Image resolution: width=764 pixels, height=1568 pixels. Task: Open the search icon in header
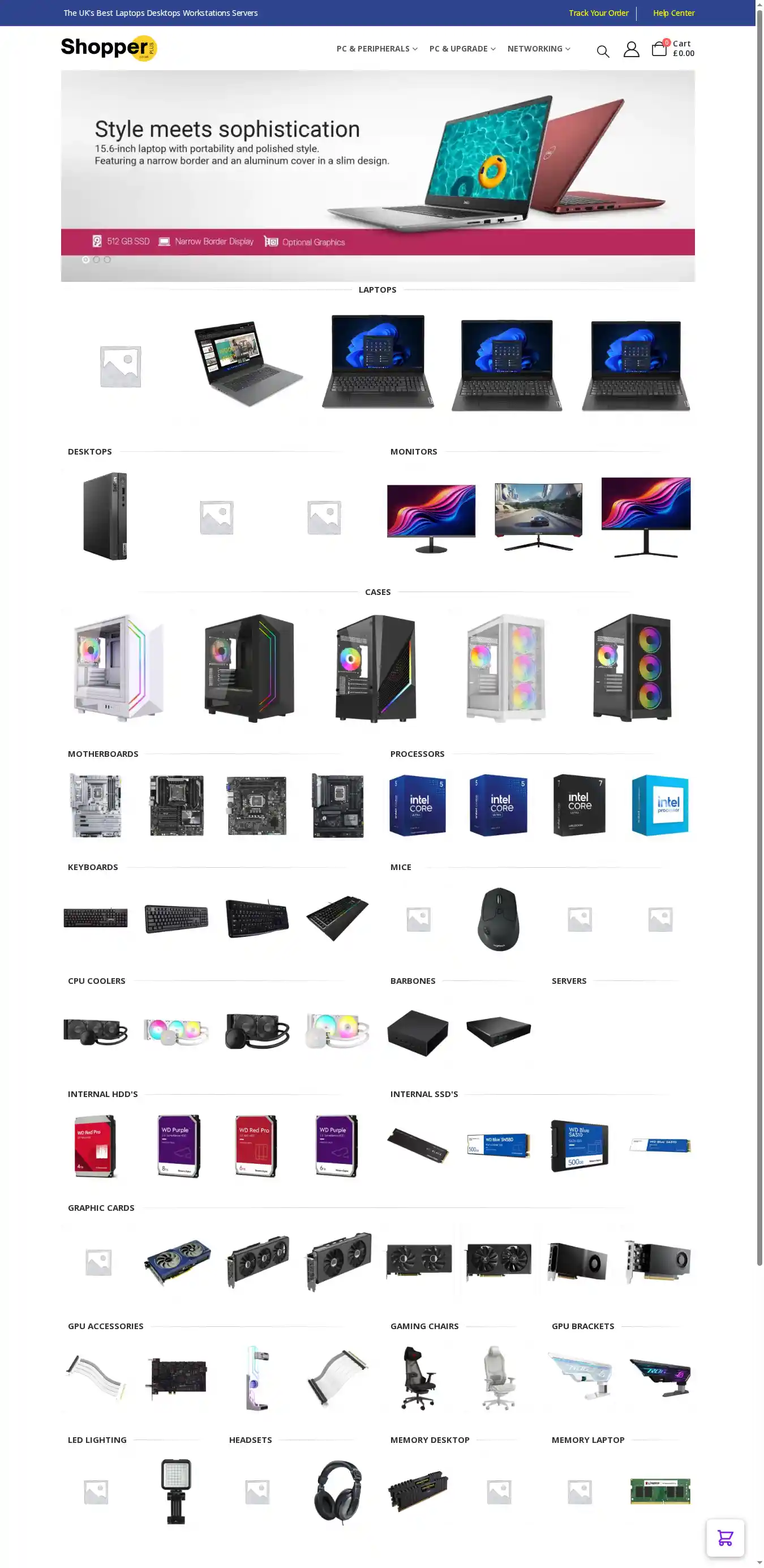(602, 51)
